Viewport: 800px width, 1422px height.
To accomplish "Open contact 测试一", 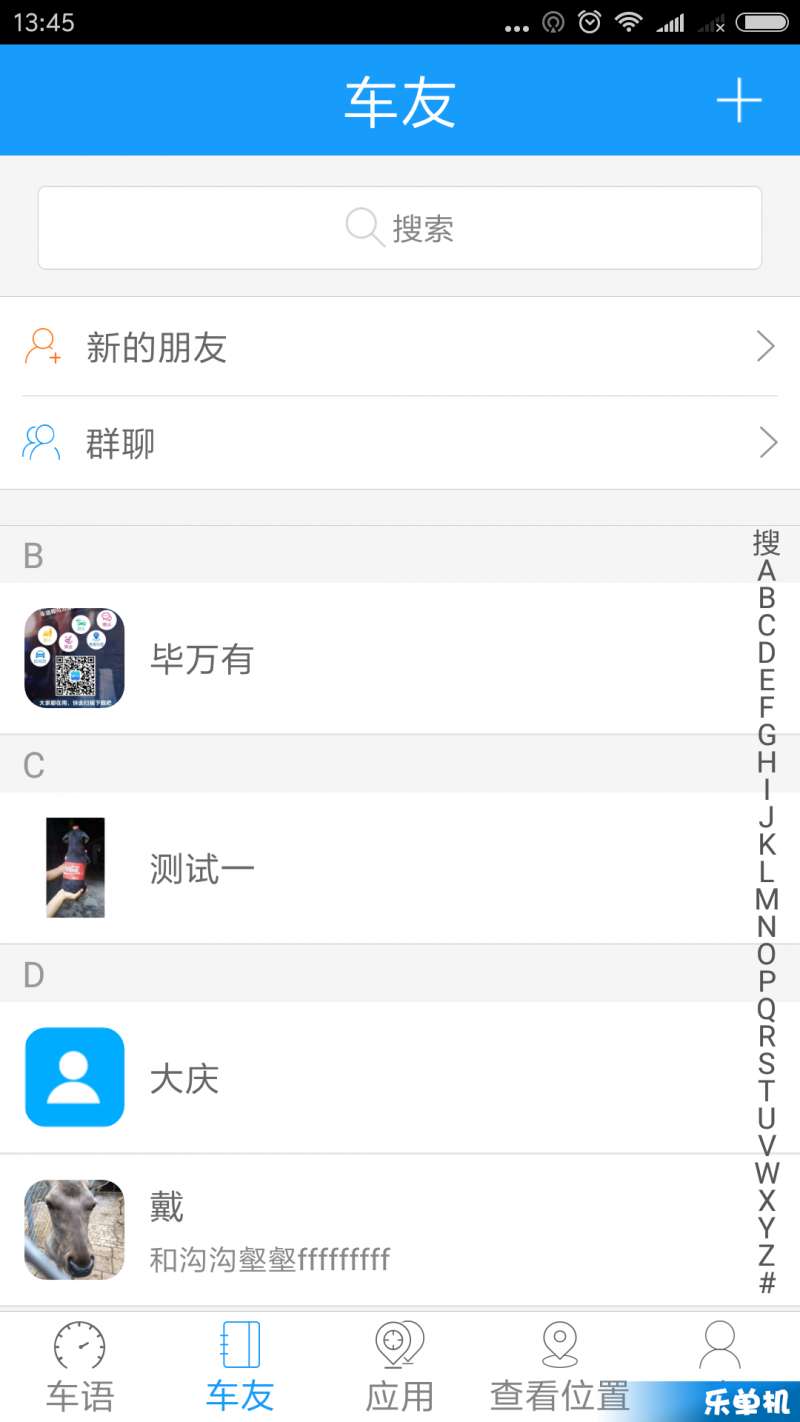I will pos(400,868).
